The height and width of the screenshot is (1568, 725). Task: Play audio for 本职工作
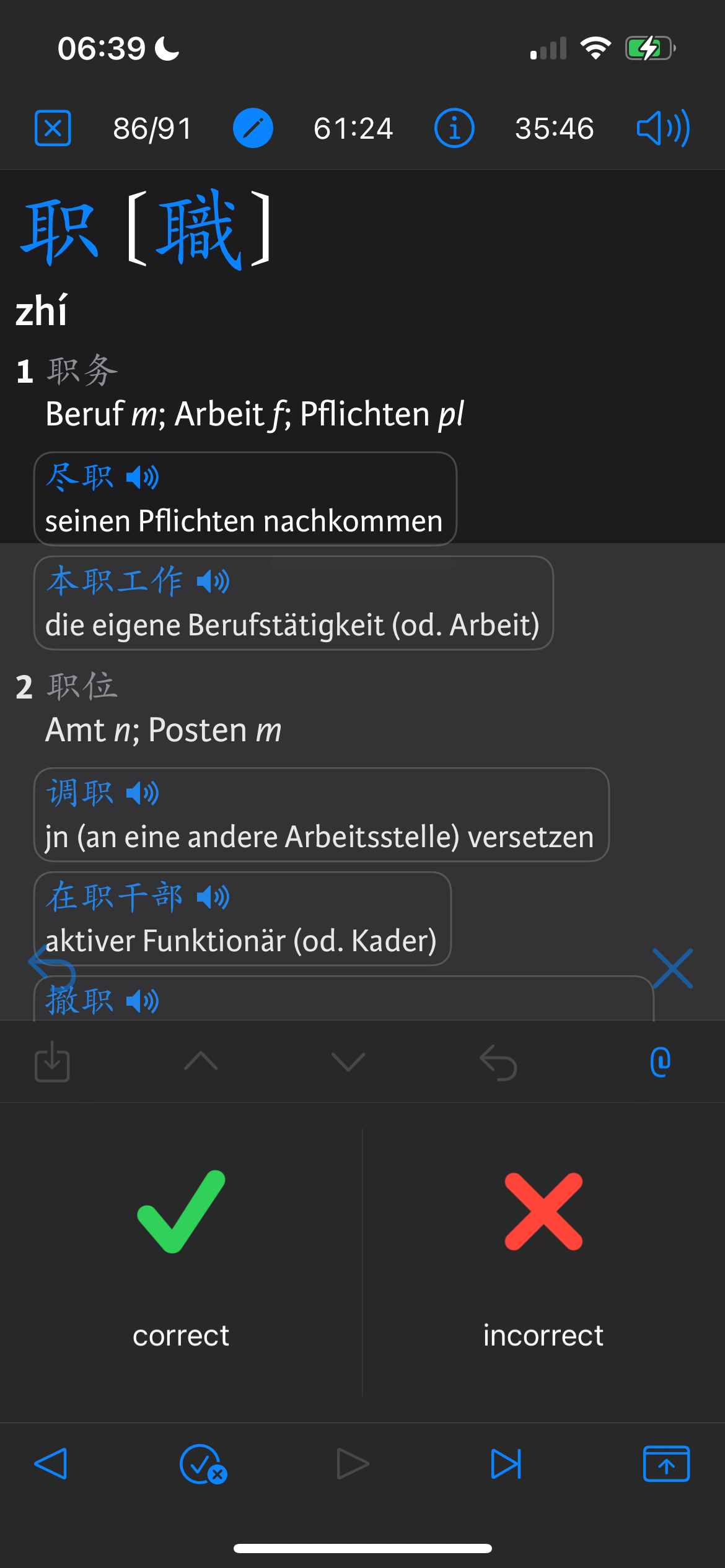pyautogui.click(x=213, y=581)
